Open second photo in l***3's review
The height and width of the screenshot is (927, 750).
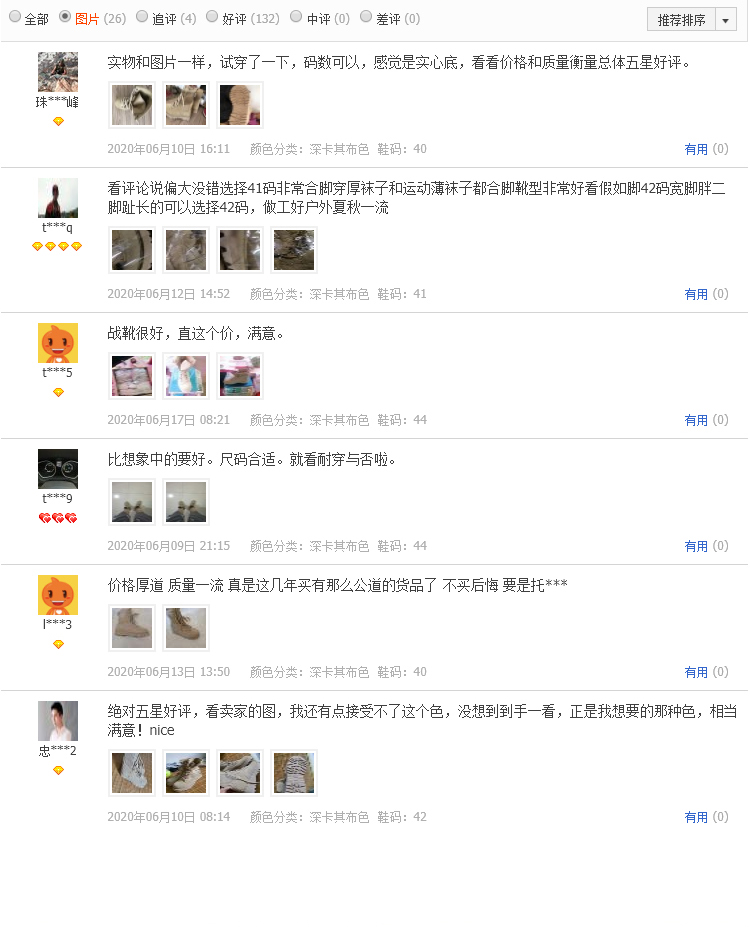(x=186, y=628)
